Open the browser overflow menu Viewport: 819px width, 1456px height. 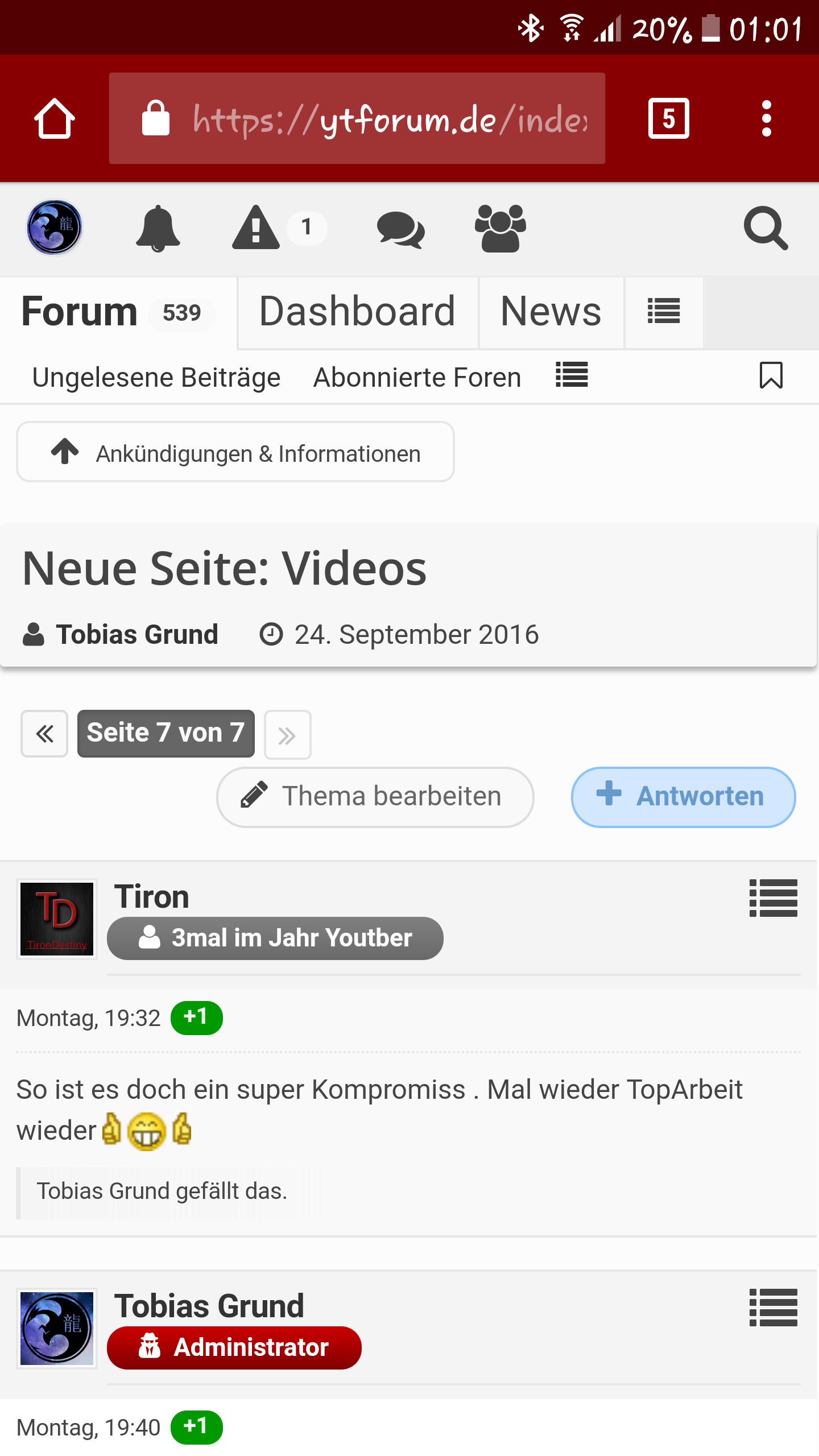766,118
